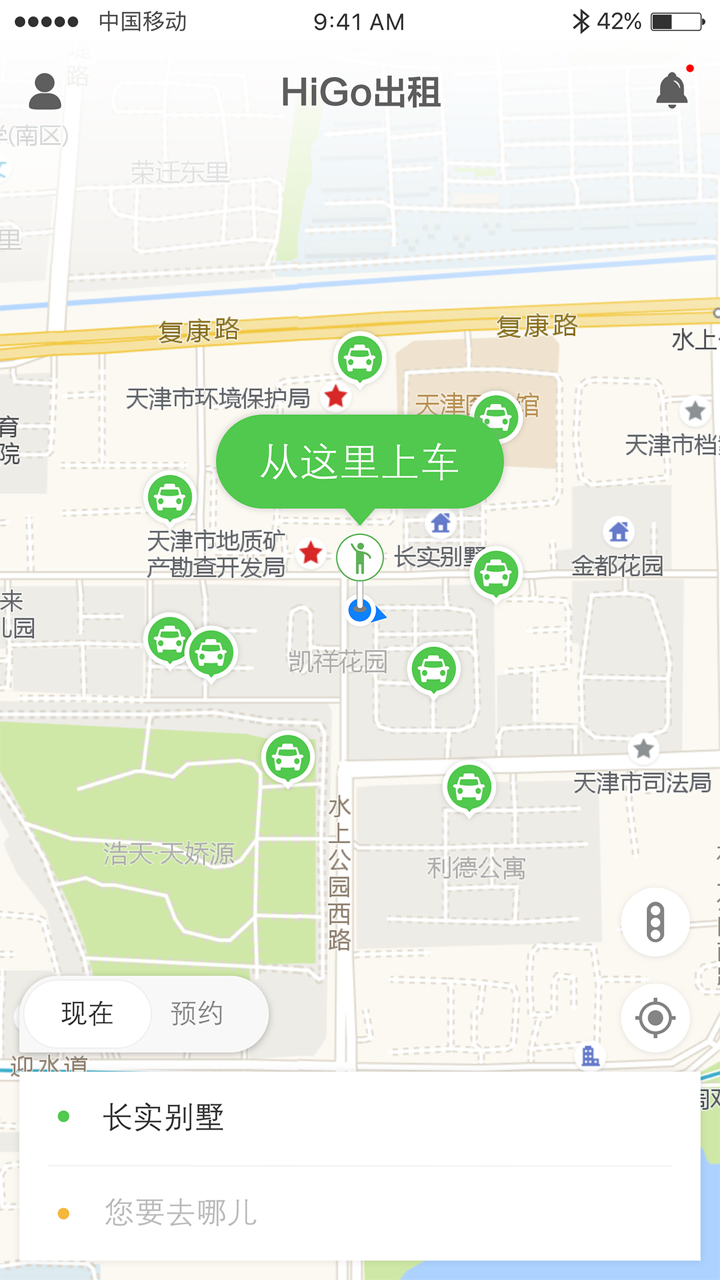Recenter map with the locate icon
Screen dimensions: 720x1280
click(x=655, y=1017)
